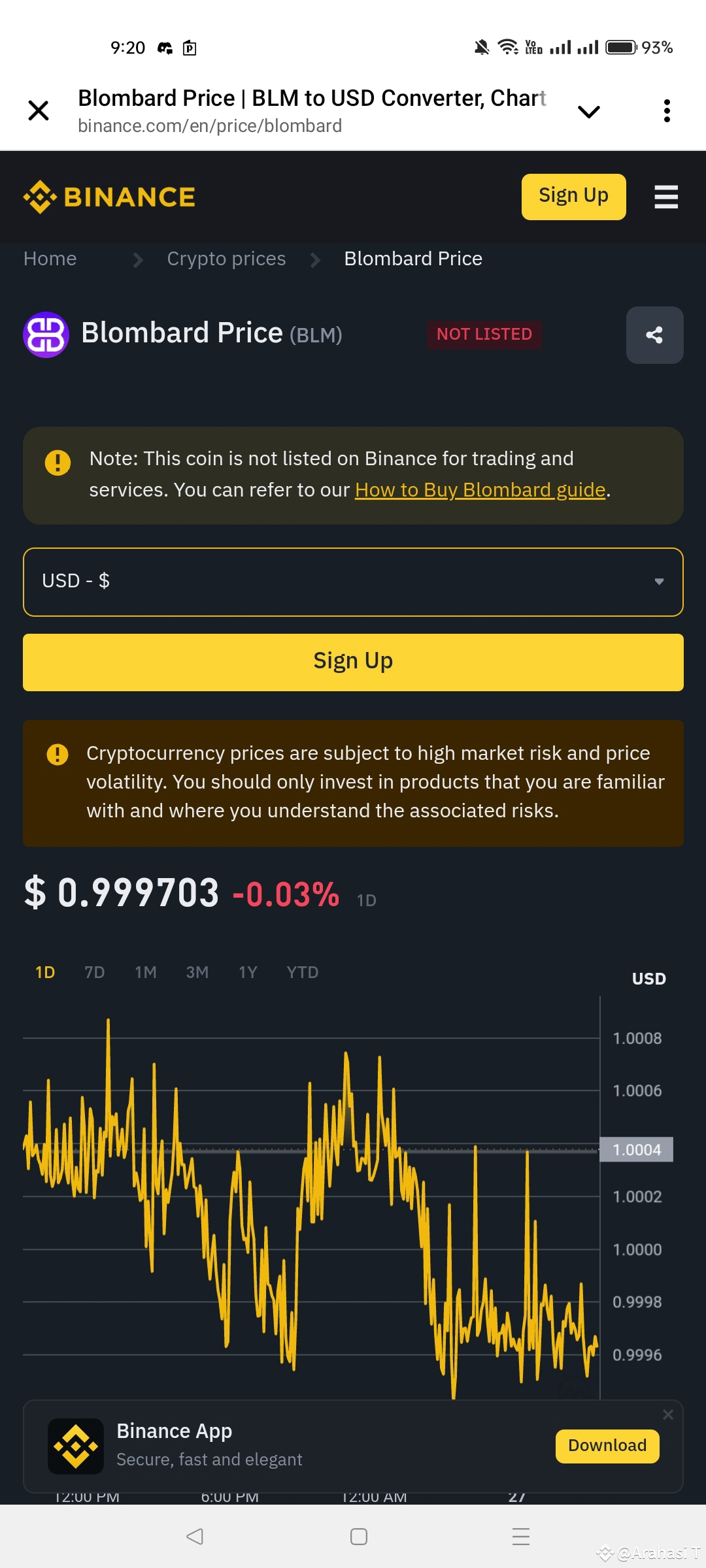The image size is (706, 1568).
Task: Expand the address bar chevron
Action: pyautogui.click(x=588, y=111)
